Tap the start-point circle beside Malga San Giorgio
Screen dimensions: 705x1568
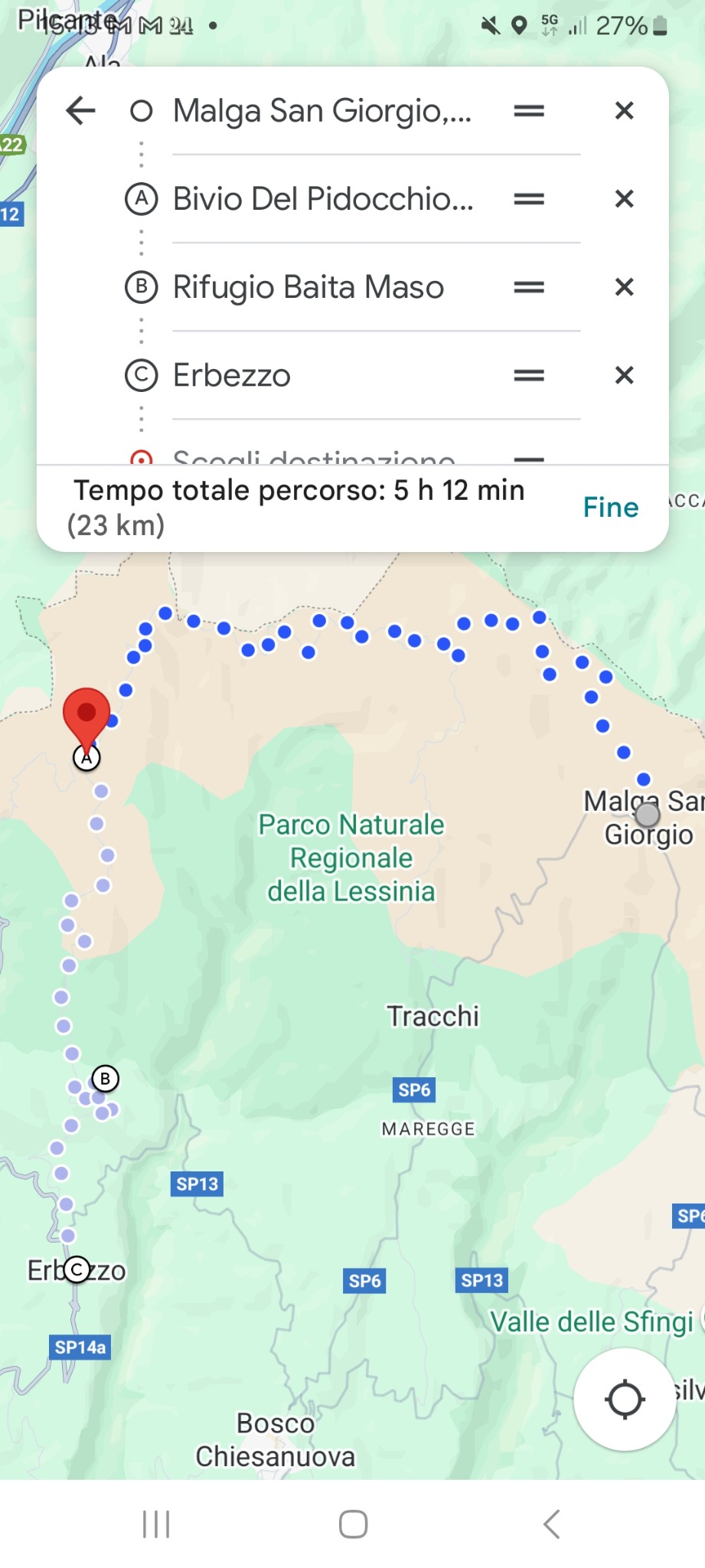coord(142,110)
